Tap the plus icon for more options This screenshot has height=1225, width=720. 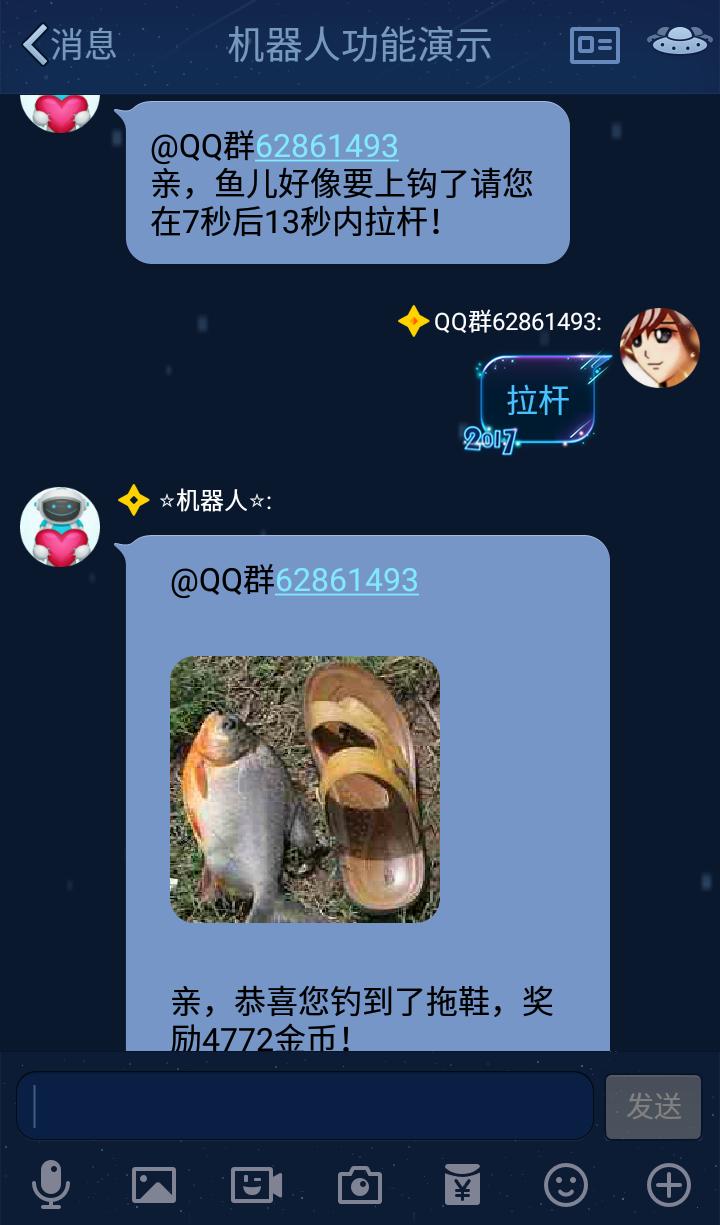coord(668,1185)
